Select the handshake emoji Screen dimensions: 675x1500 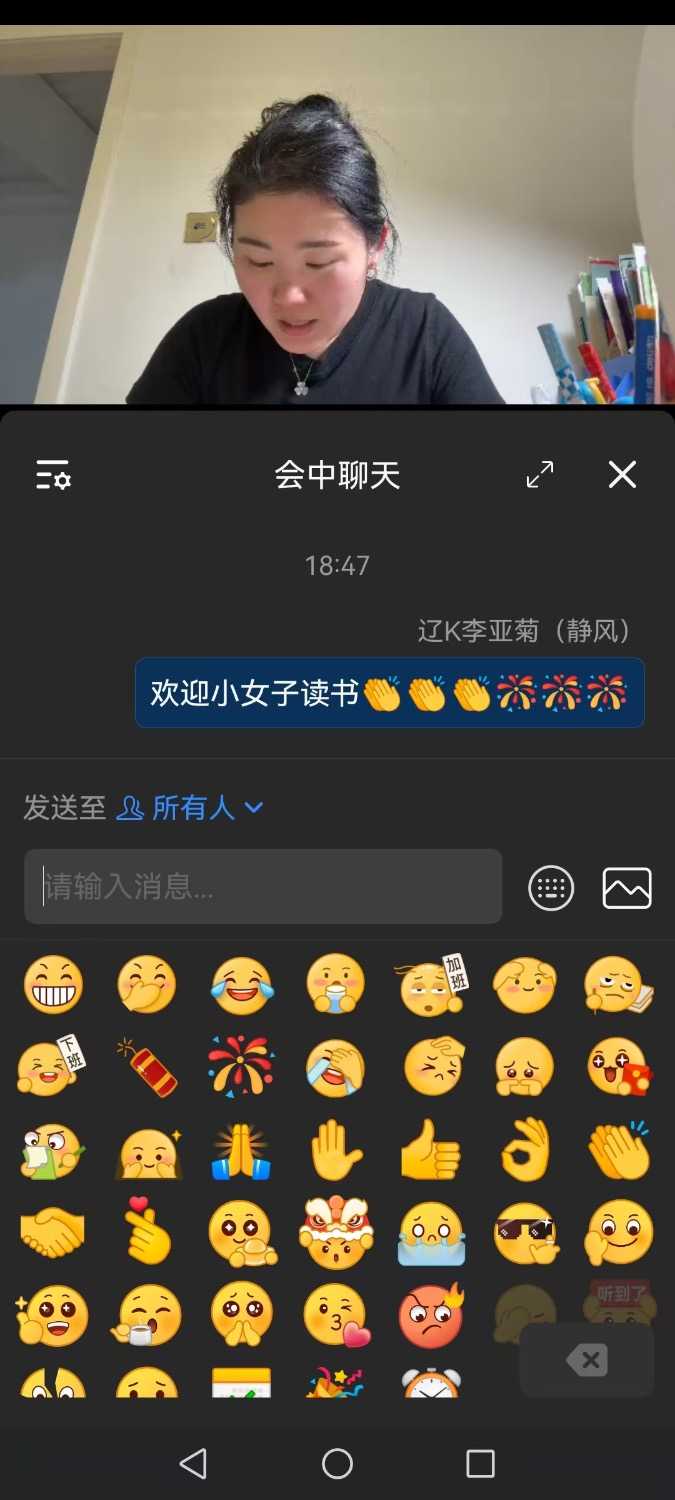53,1233
